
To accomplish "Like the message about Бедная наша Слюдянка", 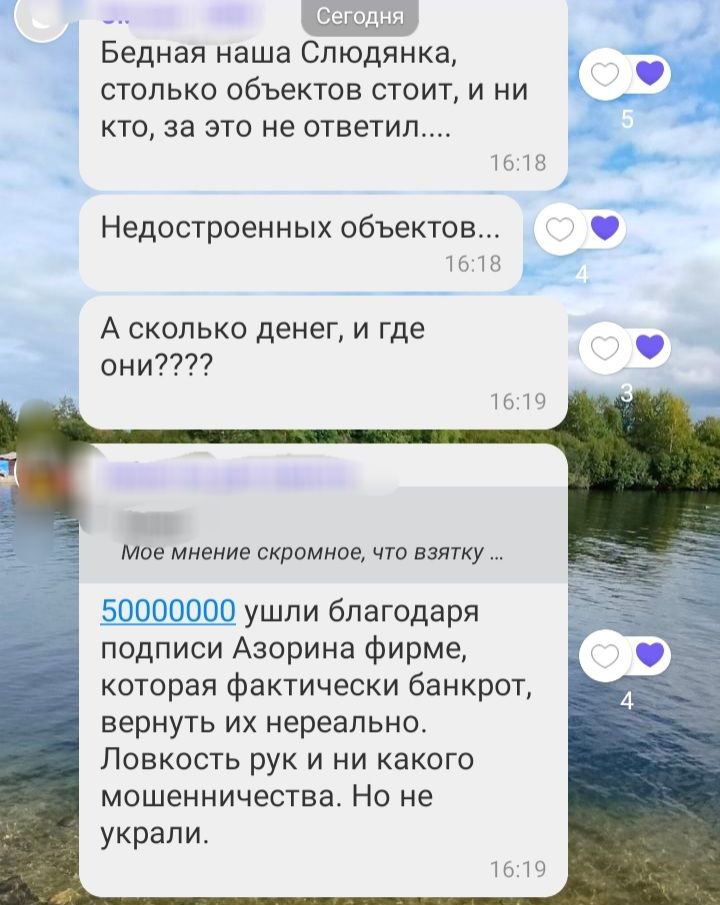I will click(603, 74).
